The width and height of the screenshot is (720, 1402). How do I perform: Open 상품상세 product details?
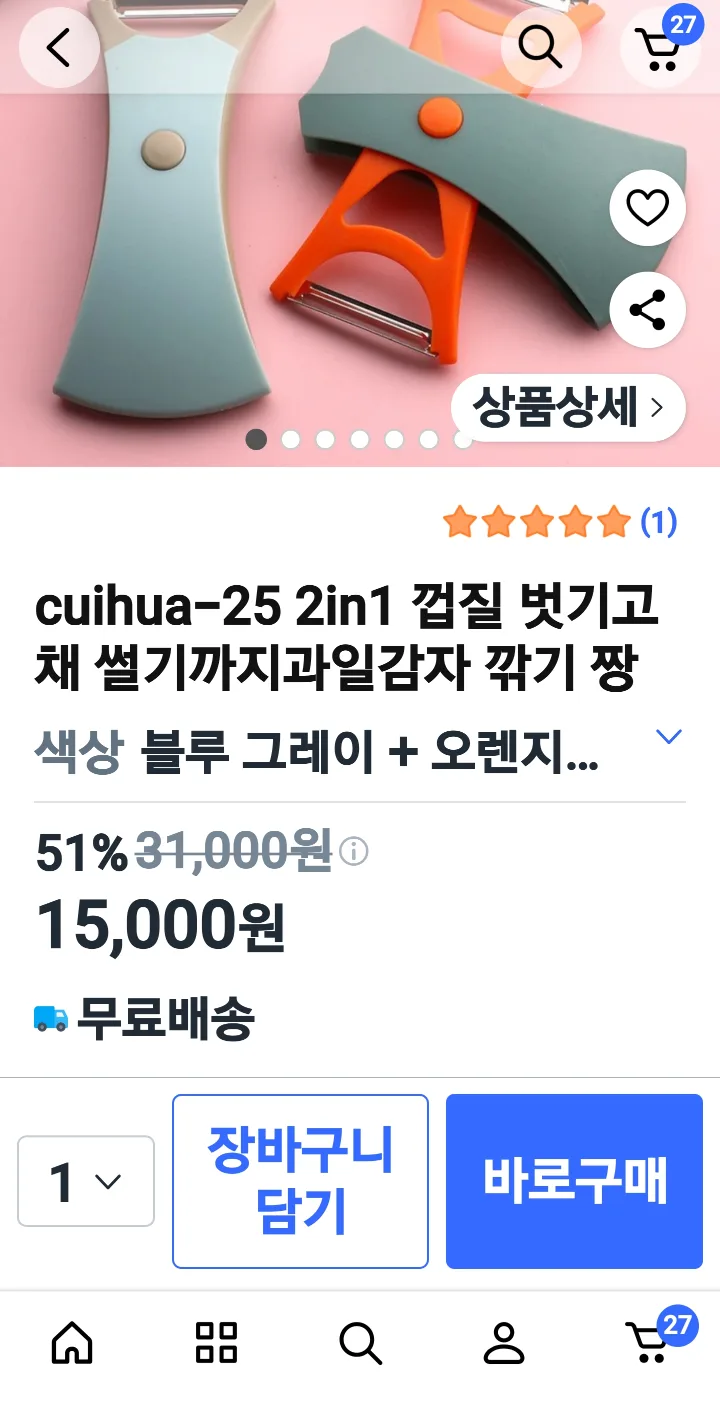[x=567, y=408]
